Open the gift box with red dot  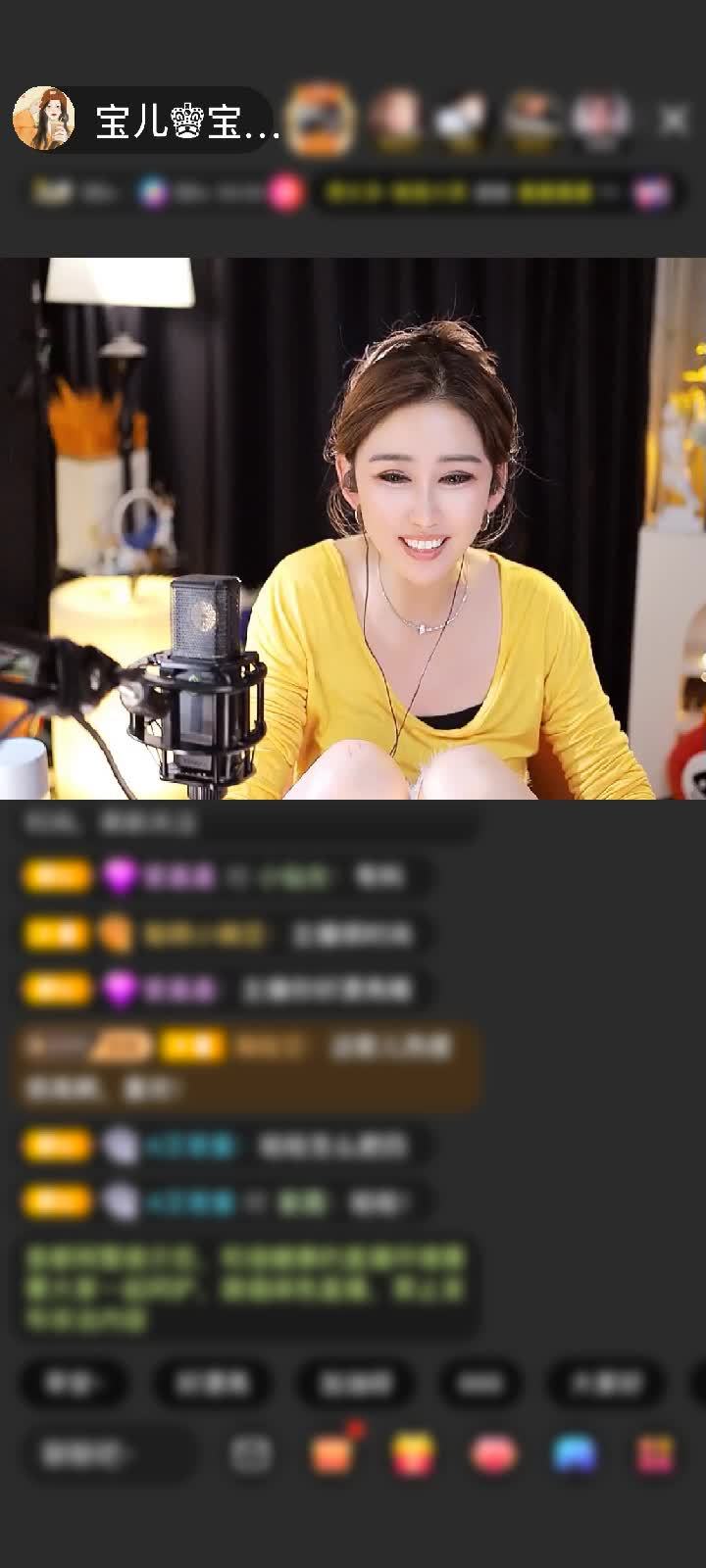coord(332,1453)
